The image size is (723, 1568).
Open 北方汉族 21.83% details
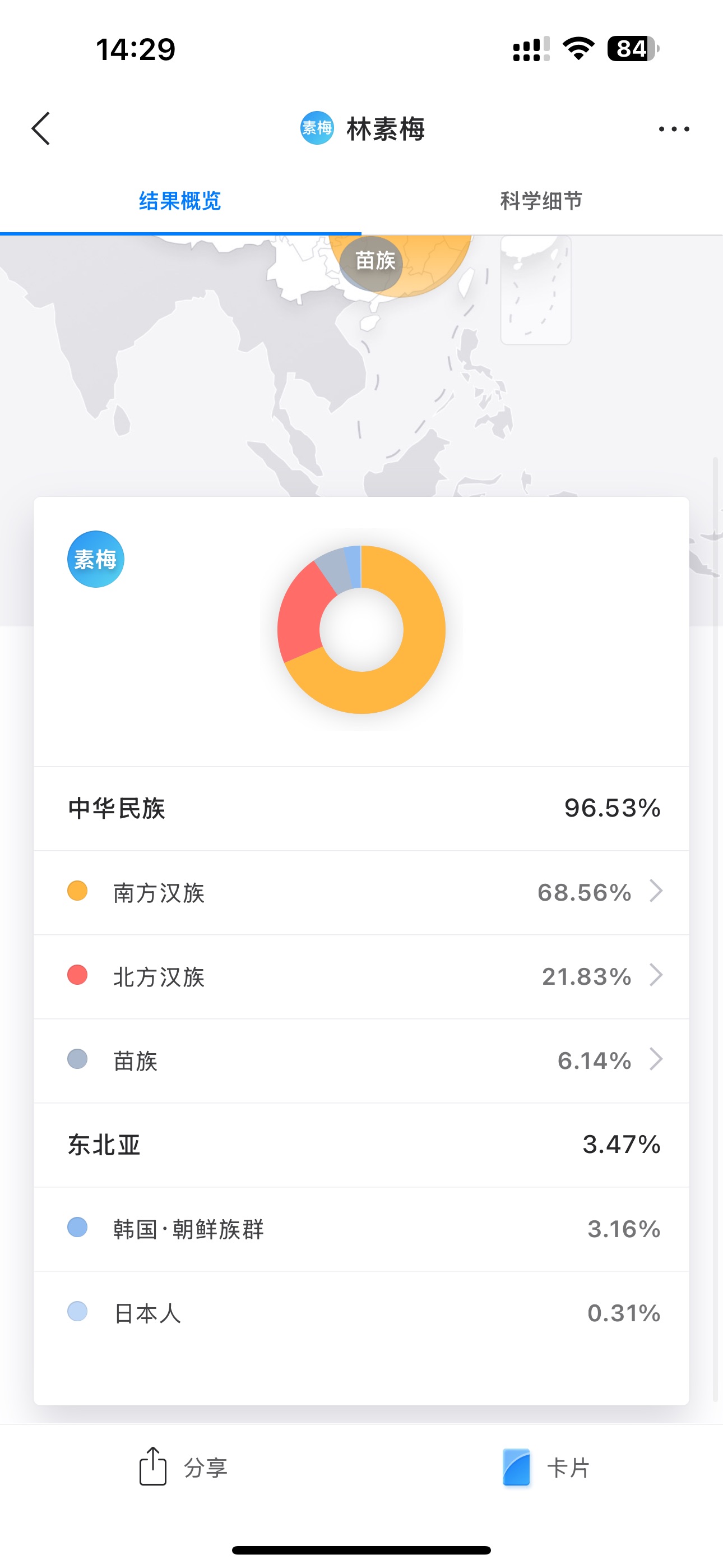[361, 976]
